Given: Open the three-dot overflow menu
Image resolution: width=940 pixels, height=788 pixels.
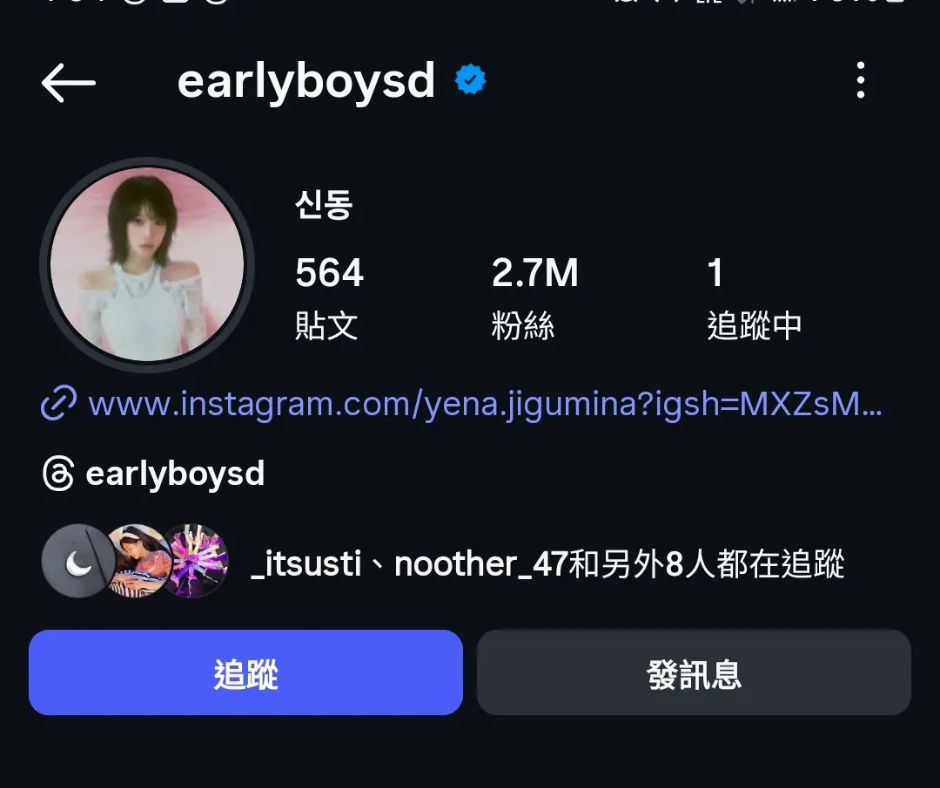Looking at the screenshot, I should click(860, 81).
